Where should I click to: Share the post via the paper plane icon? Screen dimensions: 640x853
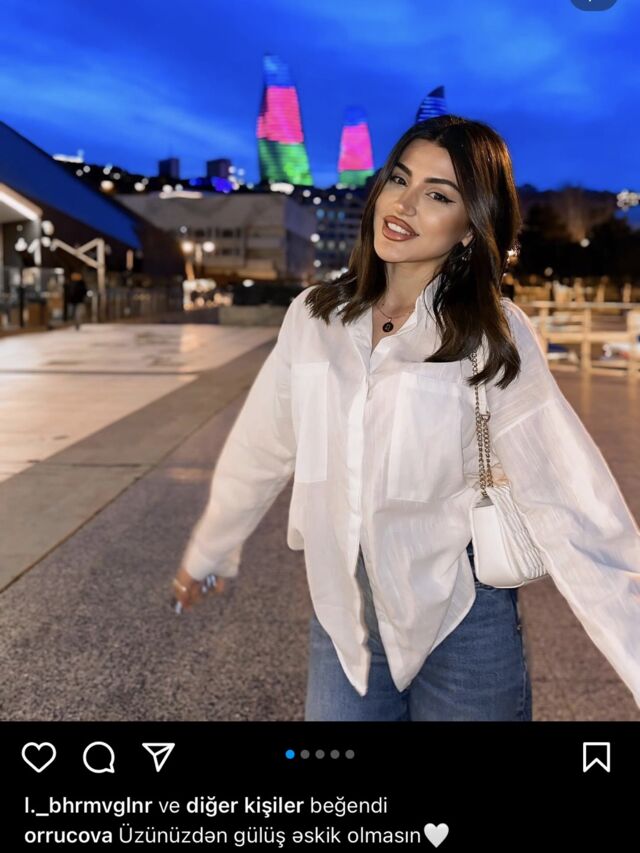(x=158, y=756)
